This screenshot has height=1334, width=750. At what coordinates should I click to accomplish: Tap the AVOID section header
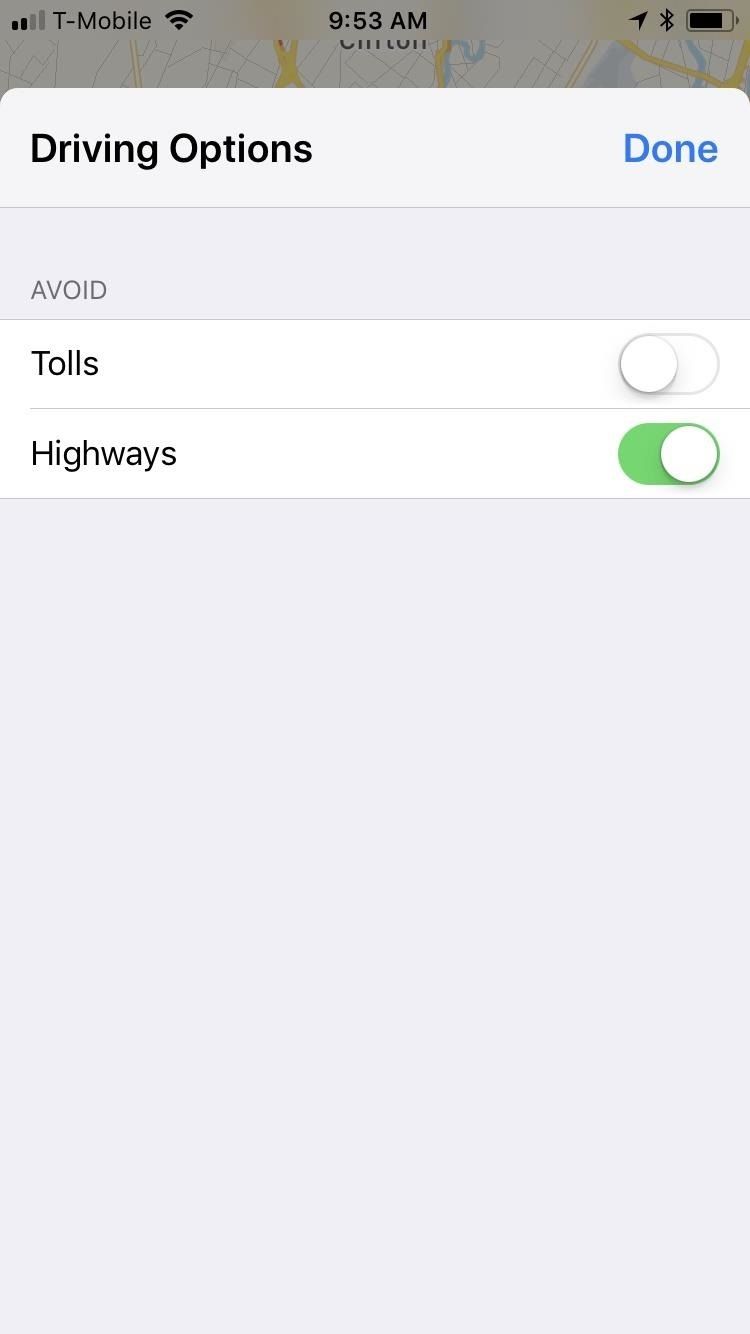pos(68,290)
